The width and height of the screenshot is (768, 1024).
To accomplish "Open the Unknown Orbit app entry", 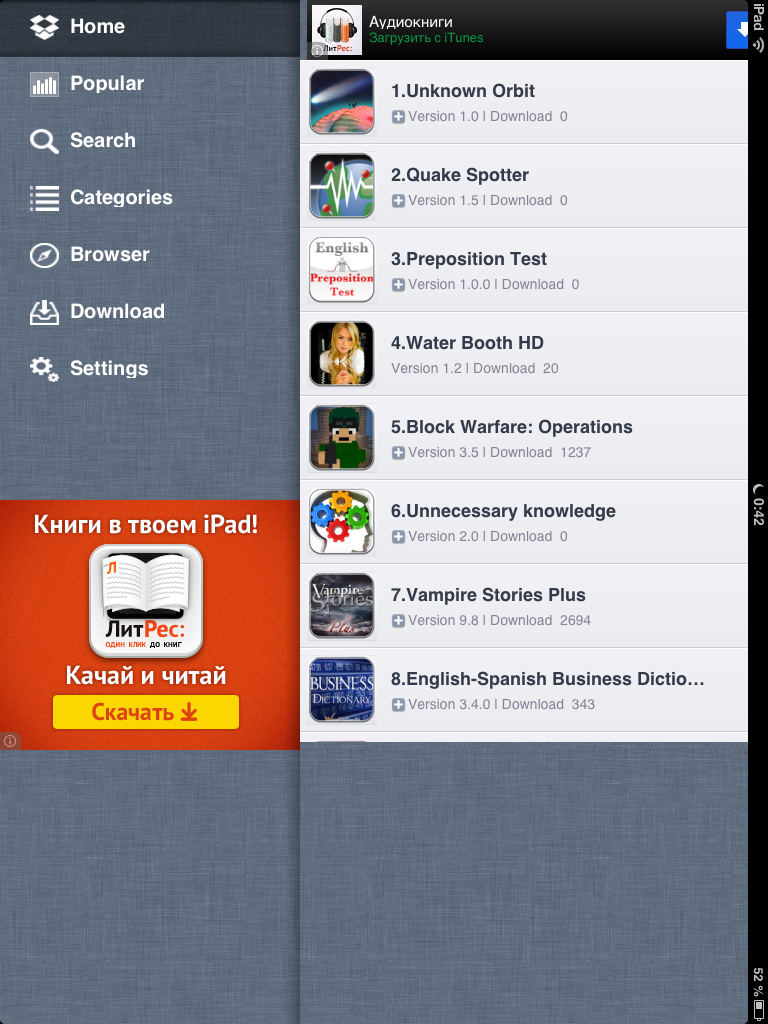I will coord(524,102).
